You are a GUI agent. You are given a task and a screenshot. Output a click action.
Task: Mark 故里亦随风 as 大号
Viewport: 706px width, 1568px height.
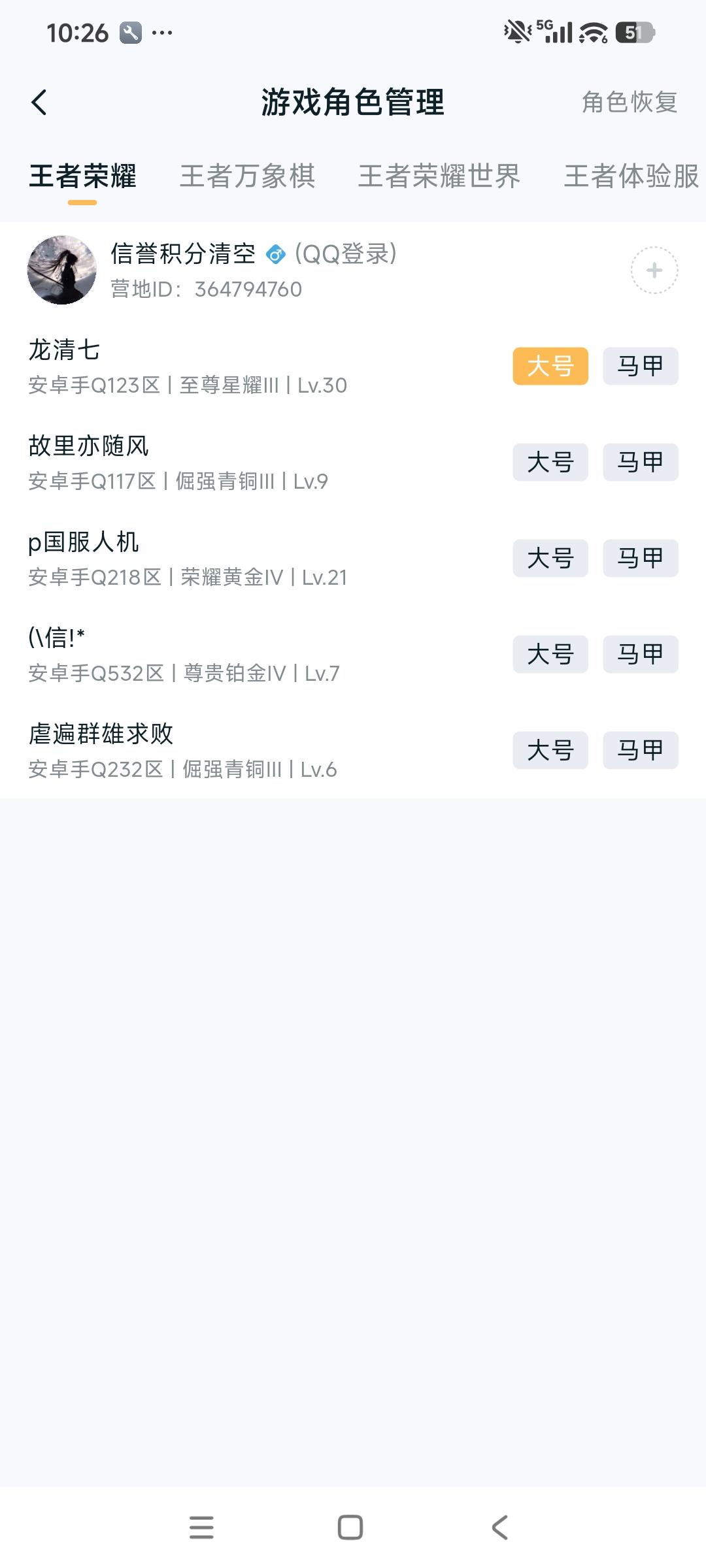[x=550, y=463]
